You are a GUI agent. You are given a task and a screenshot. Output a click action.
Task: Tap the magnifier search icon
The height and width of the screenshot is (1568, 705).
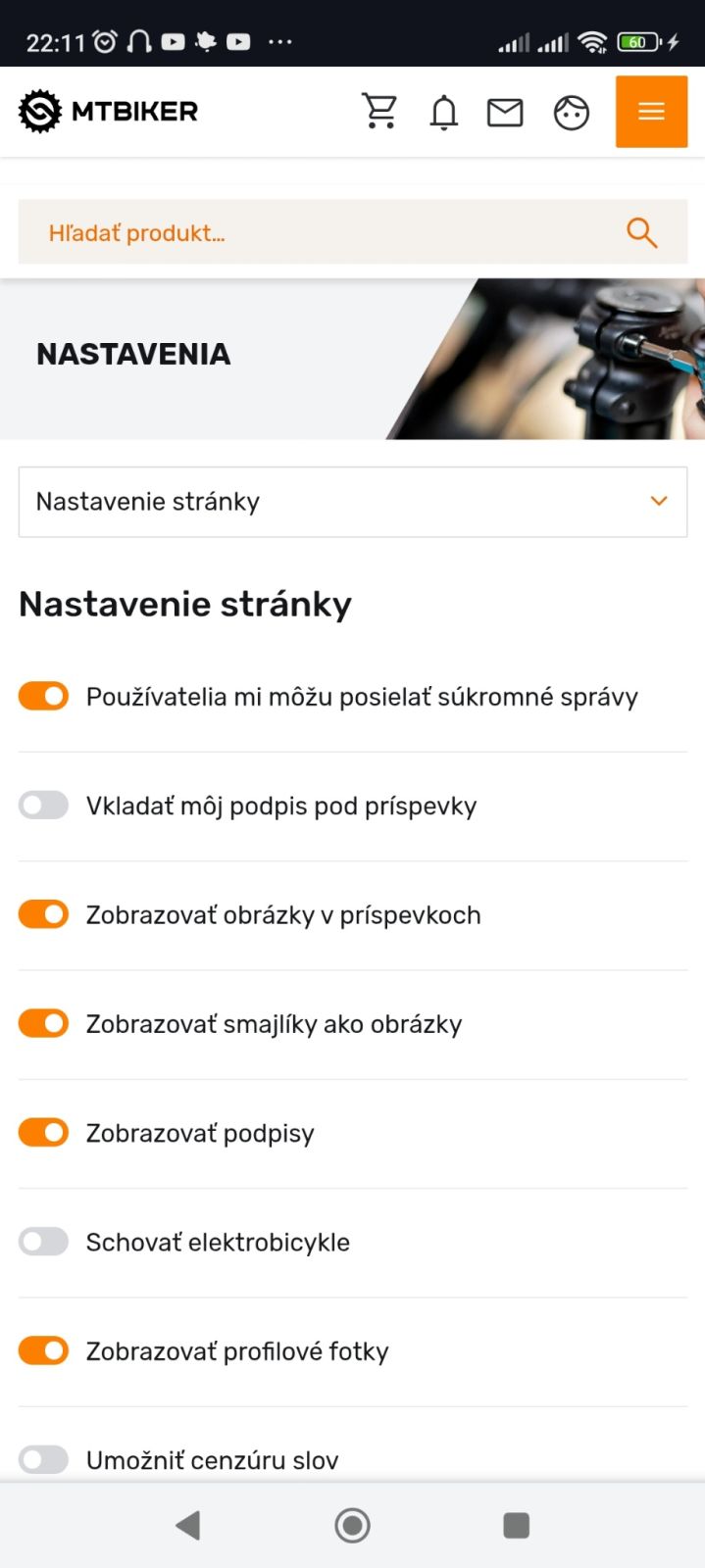641,233
